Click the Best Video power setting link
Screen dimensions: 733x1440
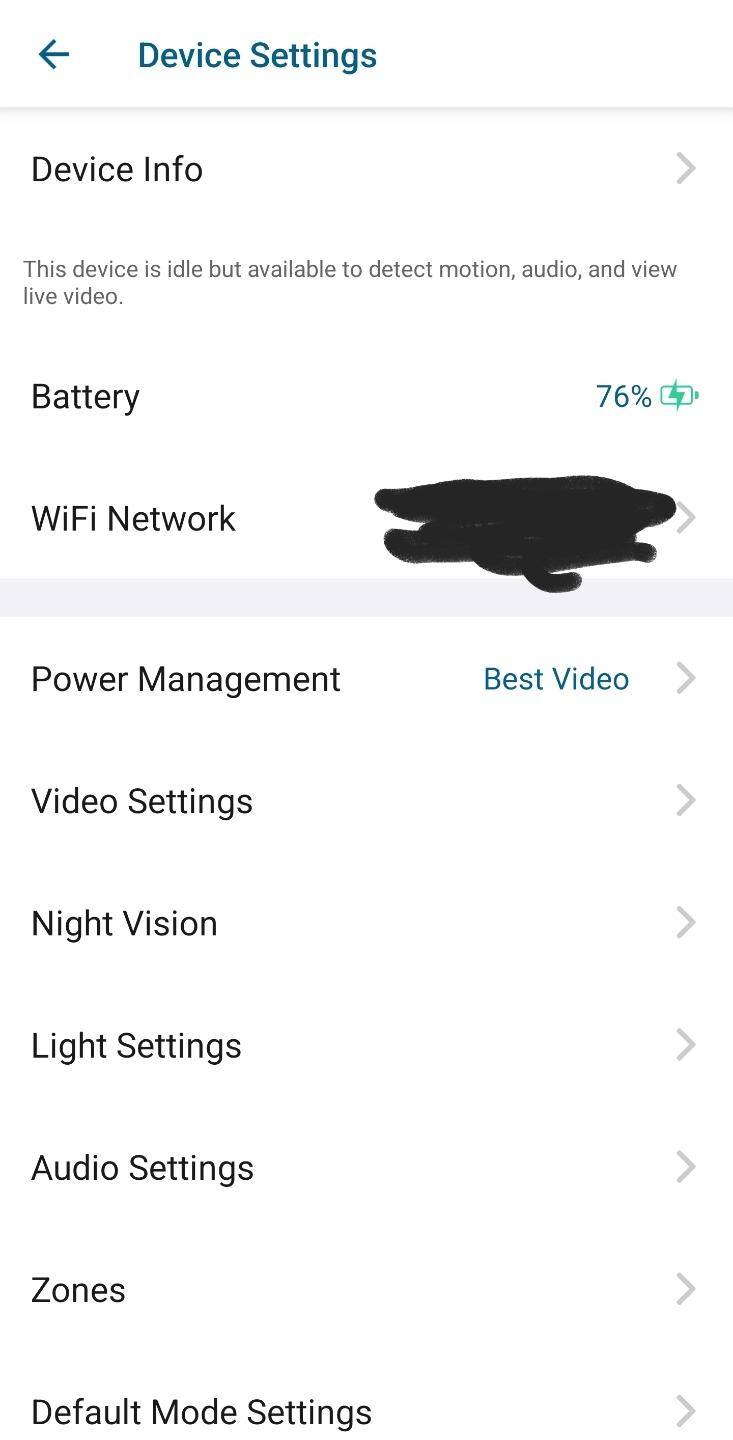click(556, 678)
